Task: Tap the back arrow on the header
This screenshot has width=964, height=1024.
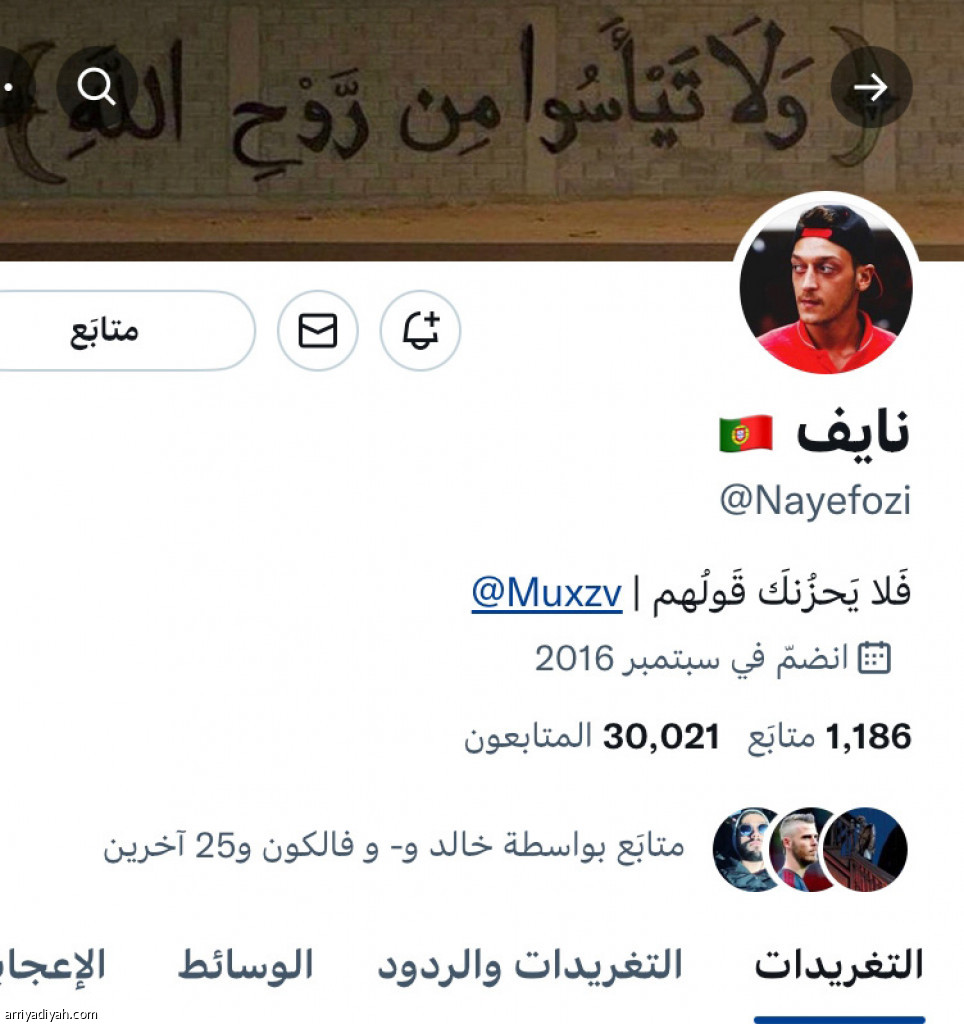Action: (871, 88)
